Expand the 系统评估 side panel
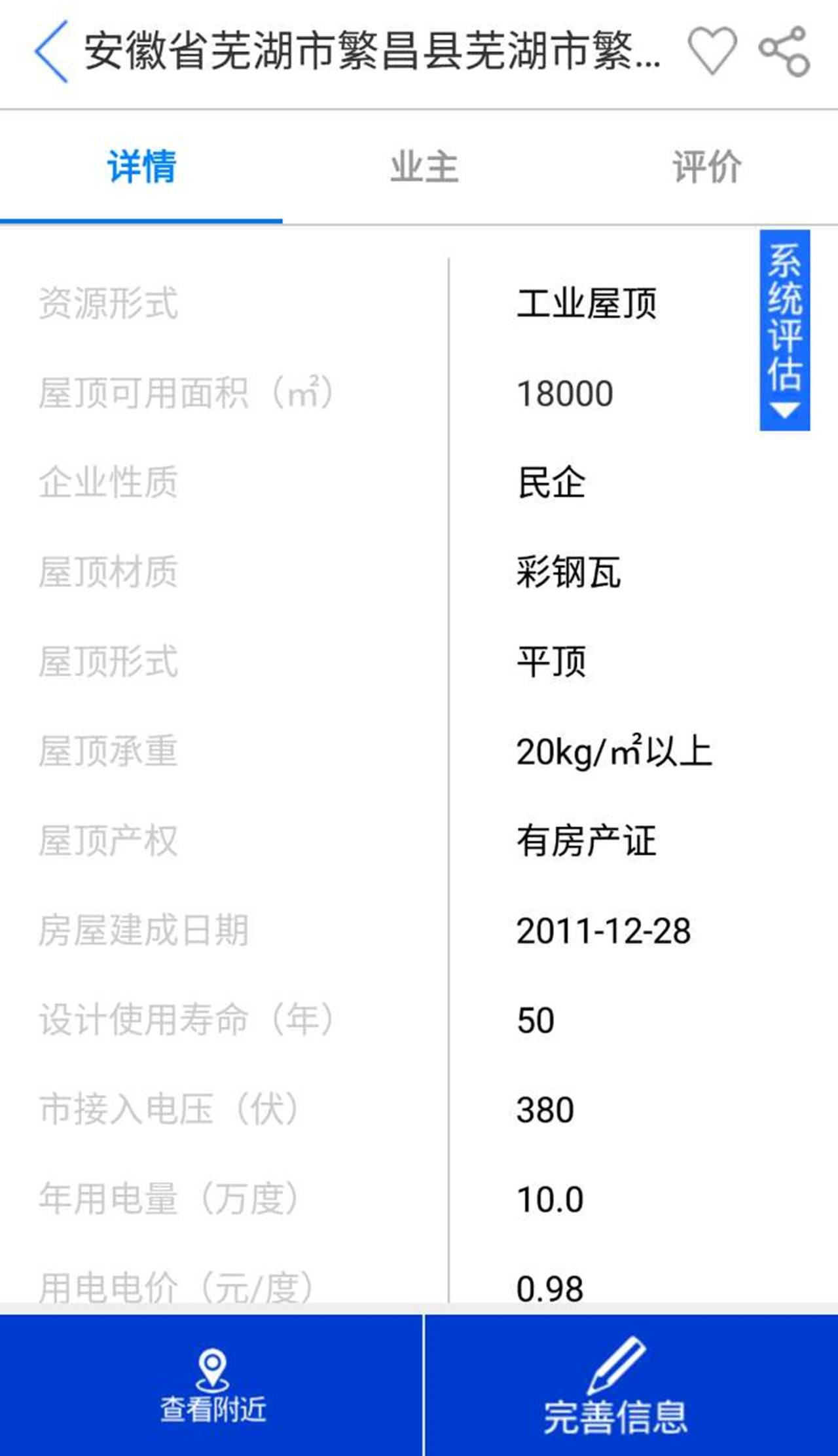 pos(784,329)
